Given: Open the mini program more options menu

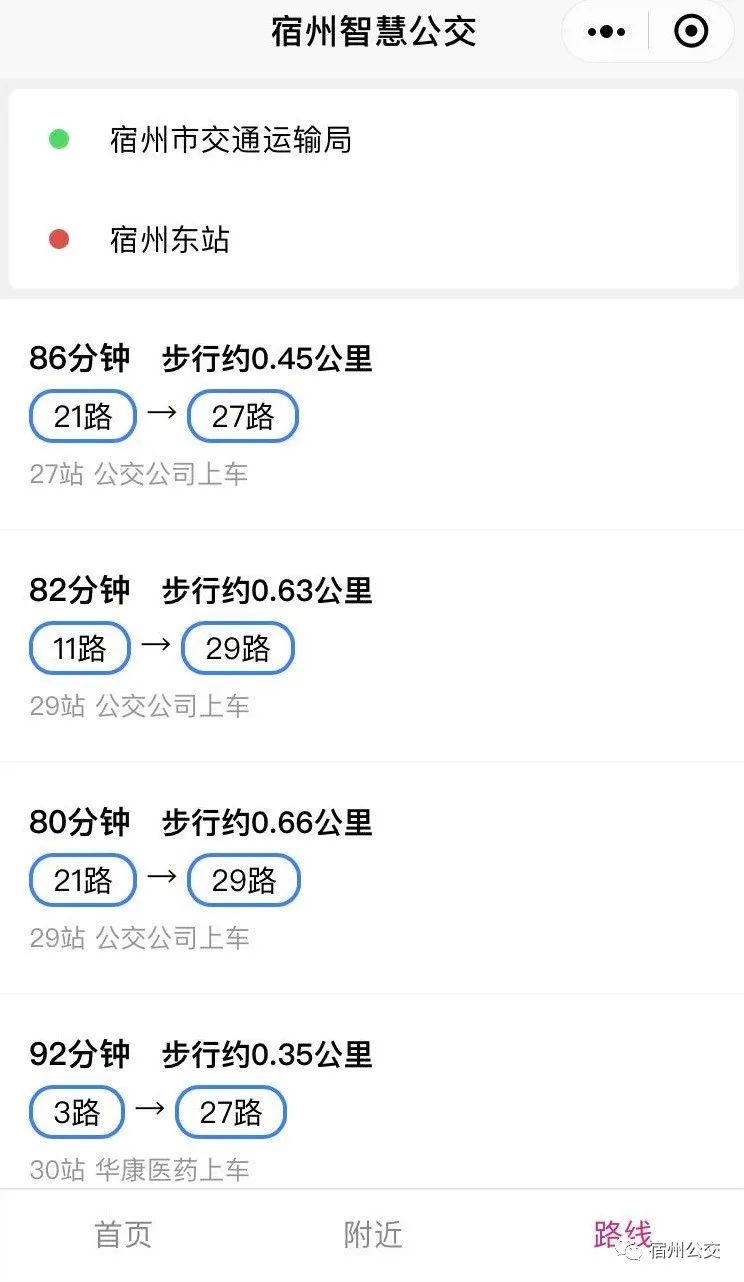Looking at the screenshot, I should point(606,32).
